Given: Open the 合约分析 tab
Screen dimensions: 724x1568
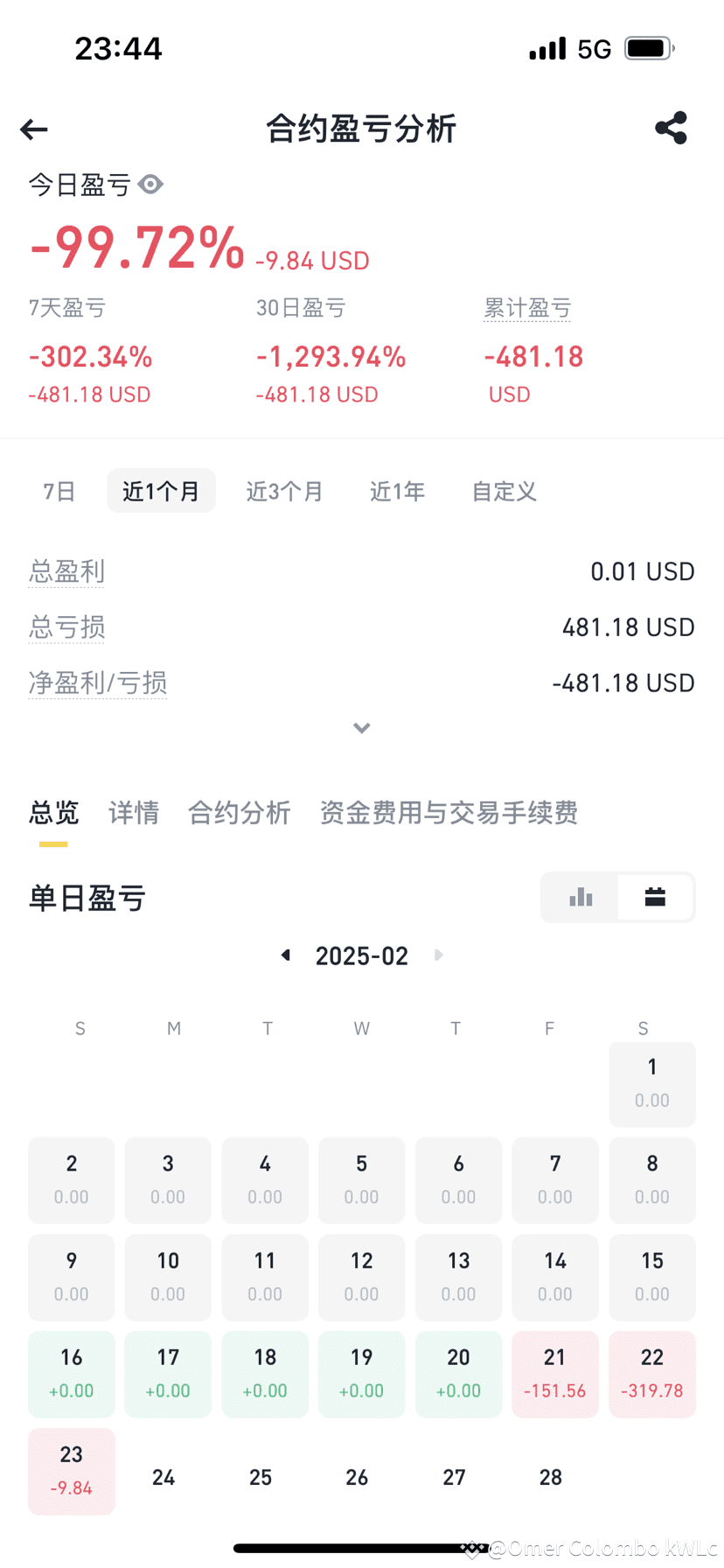Looking at the screenshot, I should (x=239, y=813).
